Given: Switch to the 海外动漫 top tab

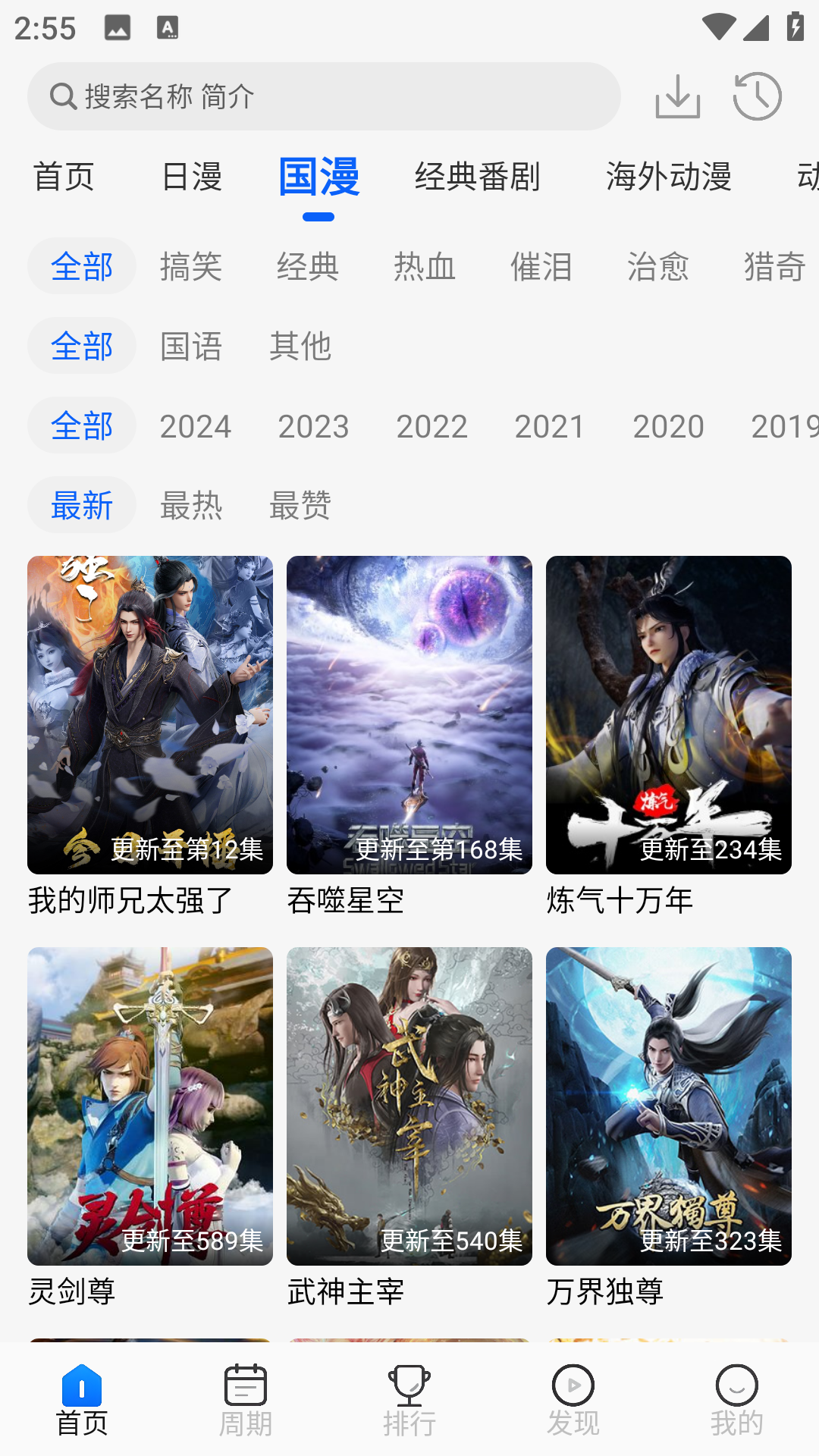Looking at the screenshot, I should (x=668, y=177).
